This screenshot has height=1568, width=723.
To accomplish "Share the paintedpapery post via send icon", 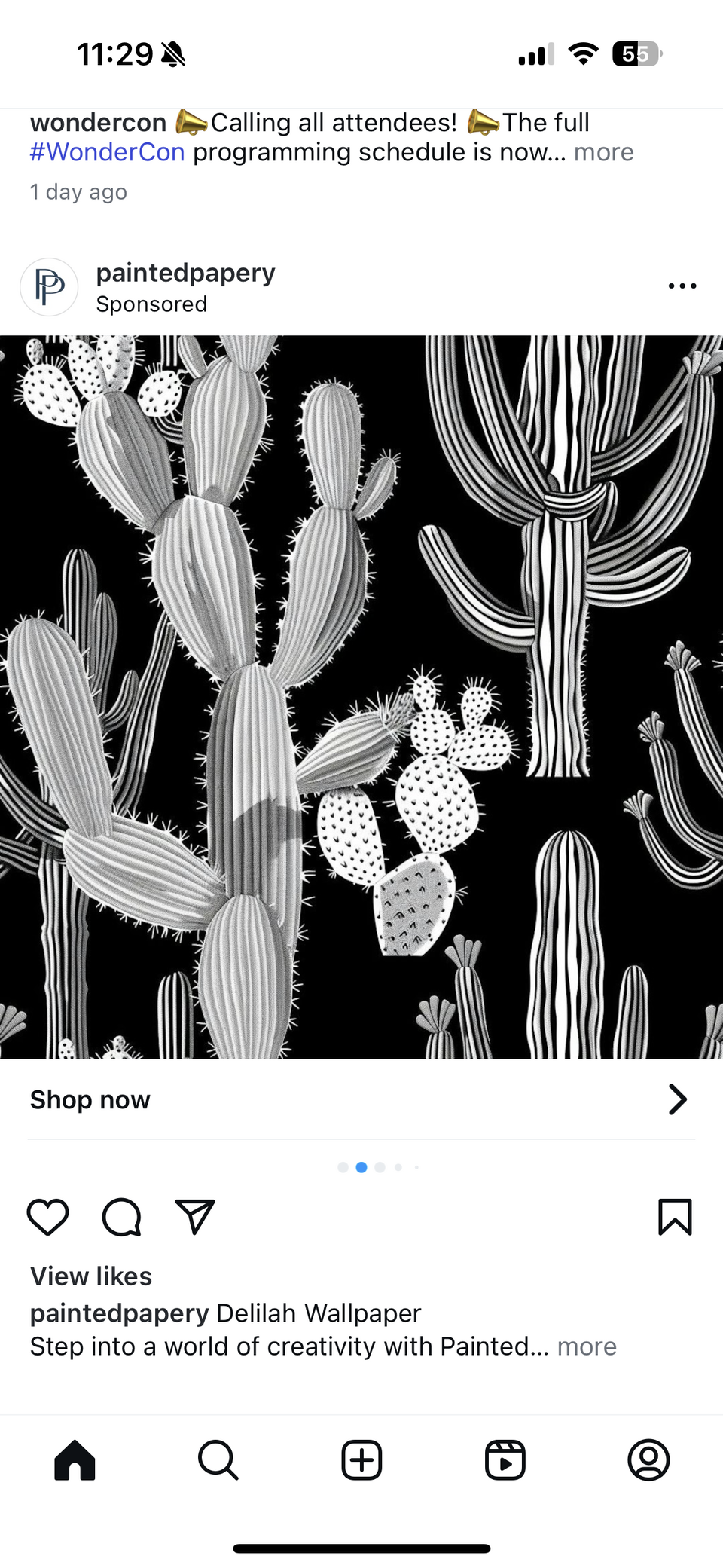I will pos(195,1217).
